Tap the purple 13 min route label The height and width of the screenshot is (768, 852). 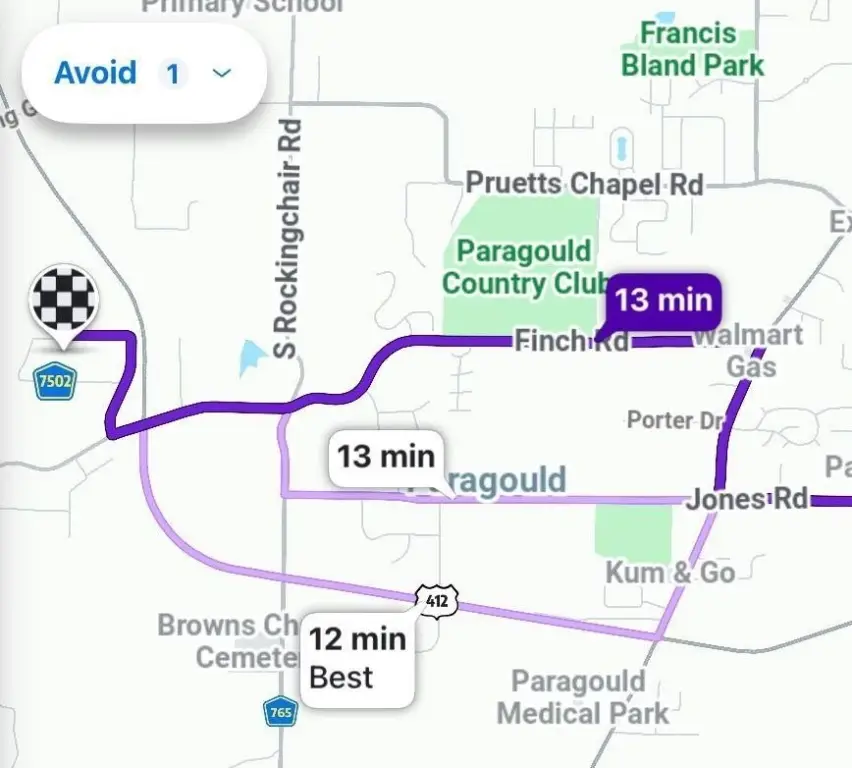click(662, 300)
